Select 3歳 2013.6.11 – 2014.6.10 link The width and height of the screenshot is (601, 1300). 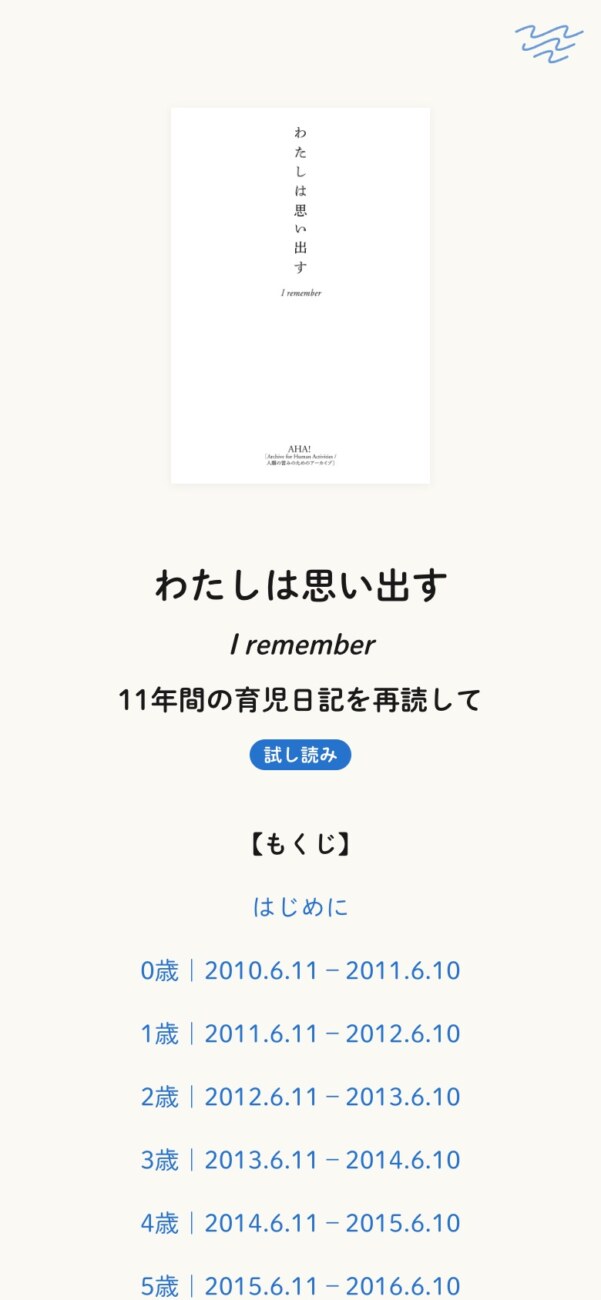point(300,1159)
